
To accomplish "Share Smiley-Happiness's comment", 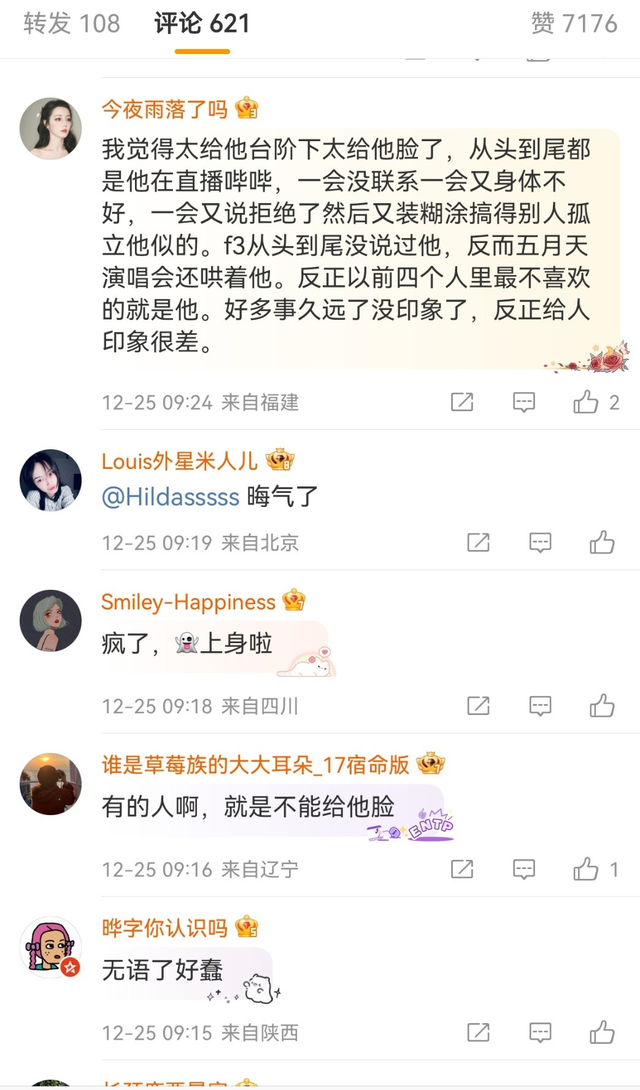I will pos(478,706).
